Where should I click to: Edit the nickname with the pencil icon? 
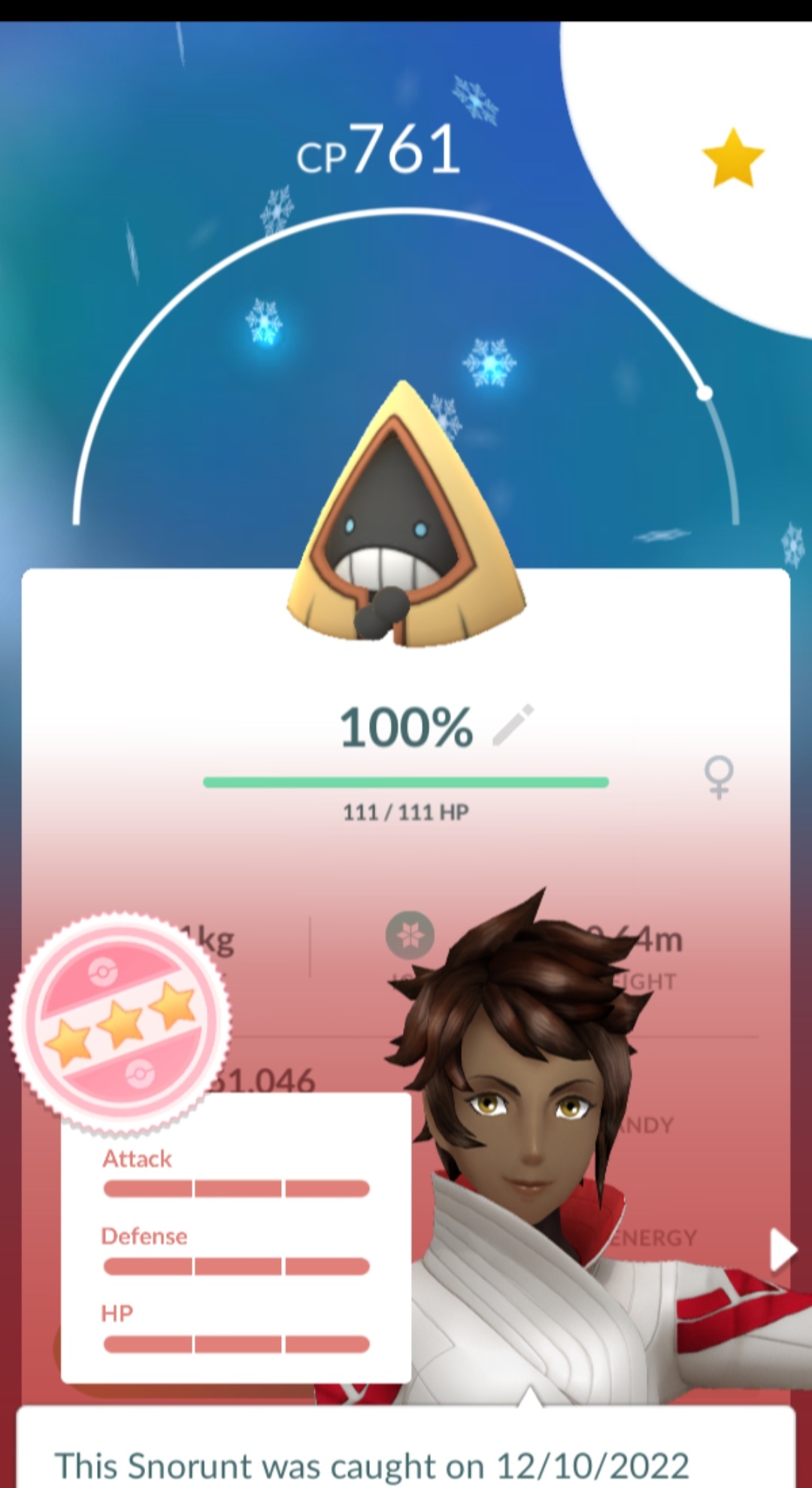[x=514, y=725]
